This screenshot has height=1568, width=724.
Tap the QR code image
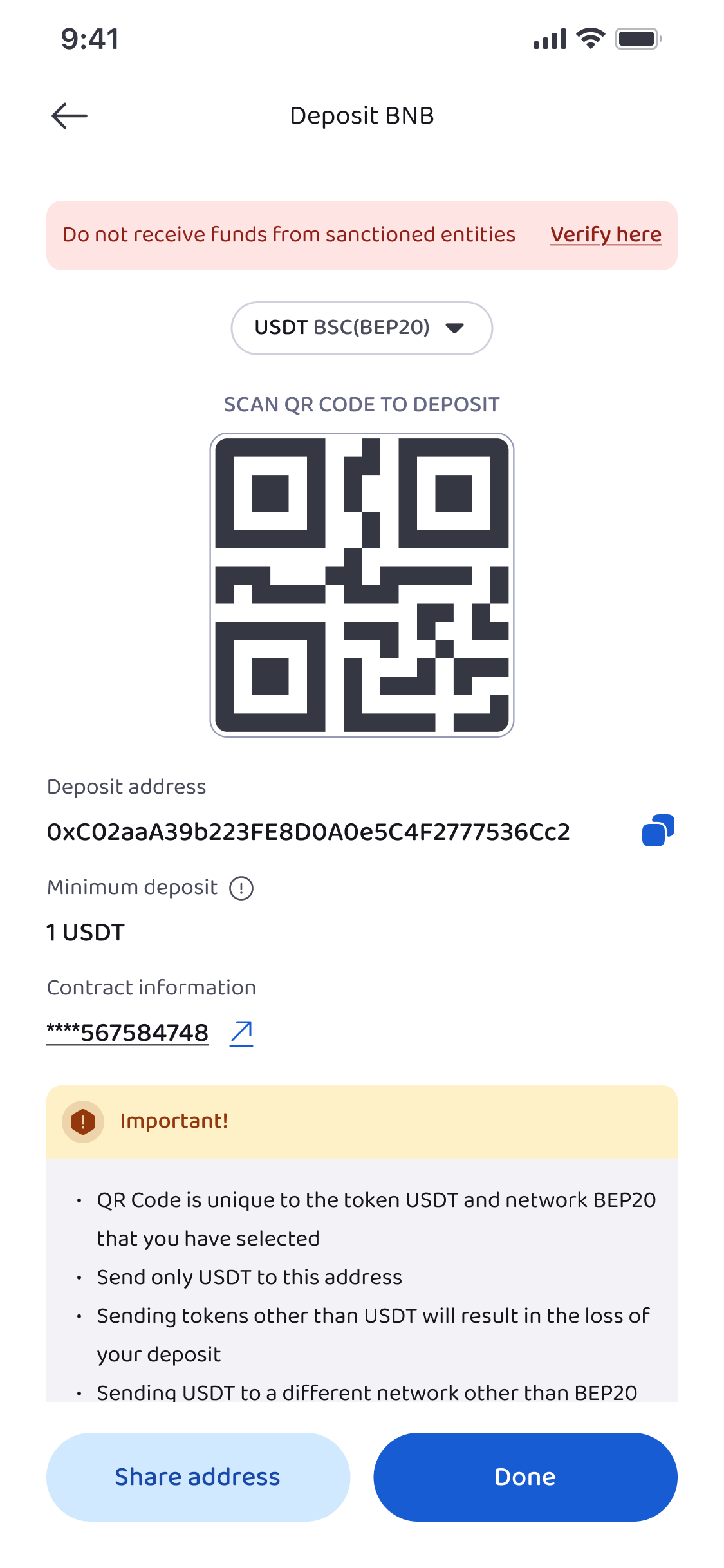pyautogui.click(x=362, y=584)
